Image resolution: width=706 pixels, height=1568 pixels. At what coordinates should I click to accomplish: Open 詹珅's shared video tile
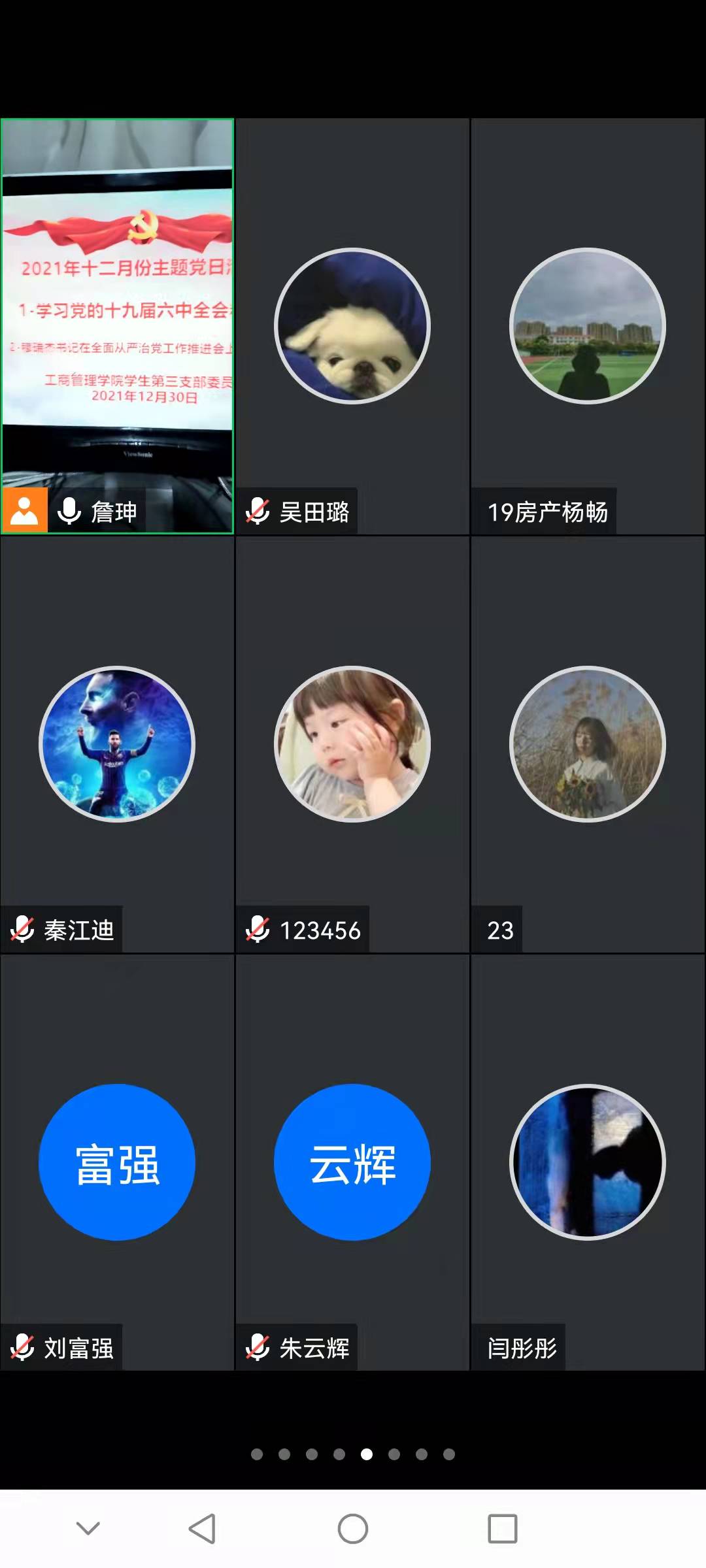(x=118, y=325)
